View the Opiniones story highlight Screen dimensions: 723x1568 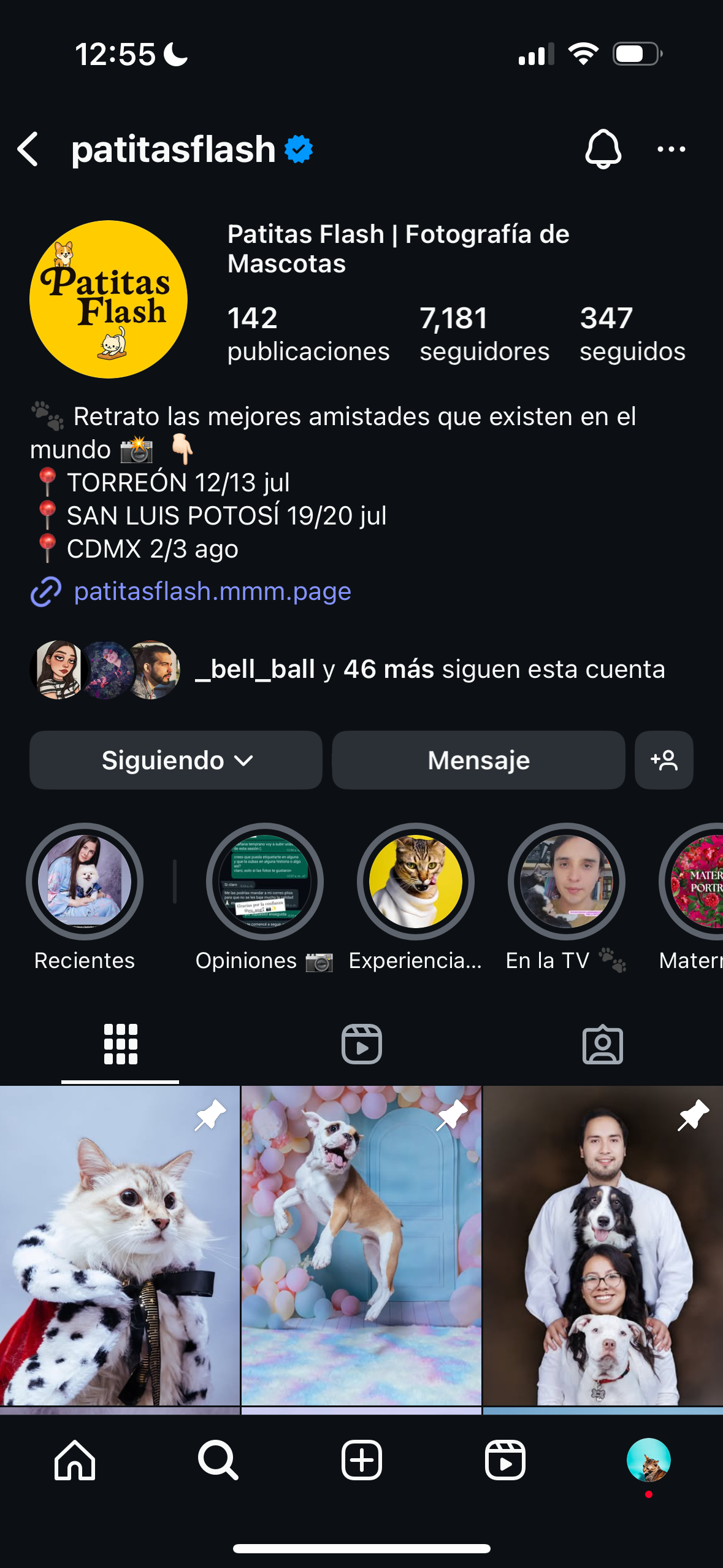pyautogui.click(x=265, y=882)
